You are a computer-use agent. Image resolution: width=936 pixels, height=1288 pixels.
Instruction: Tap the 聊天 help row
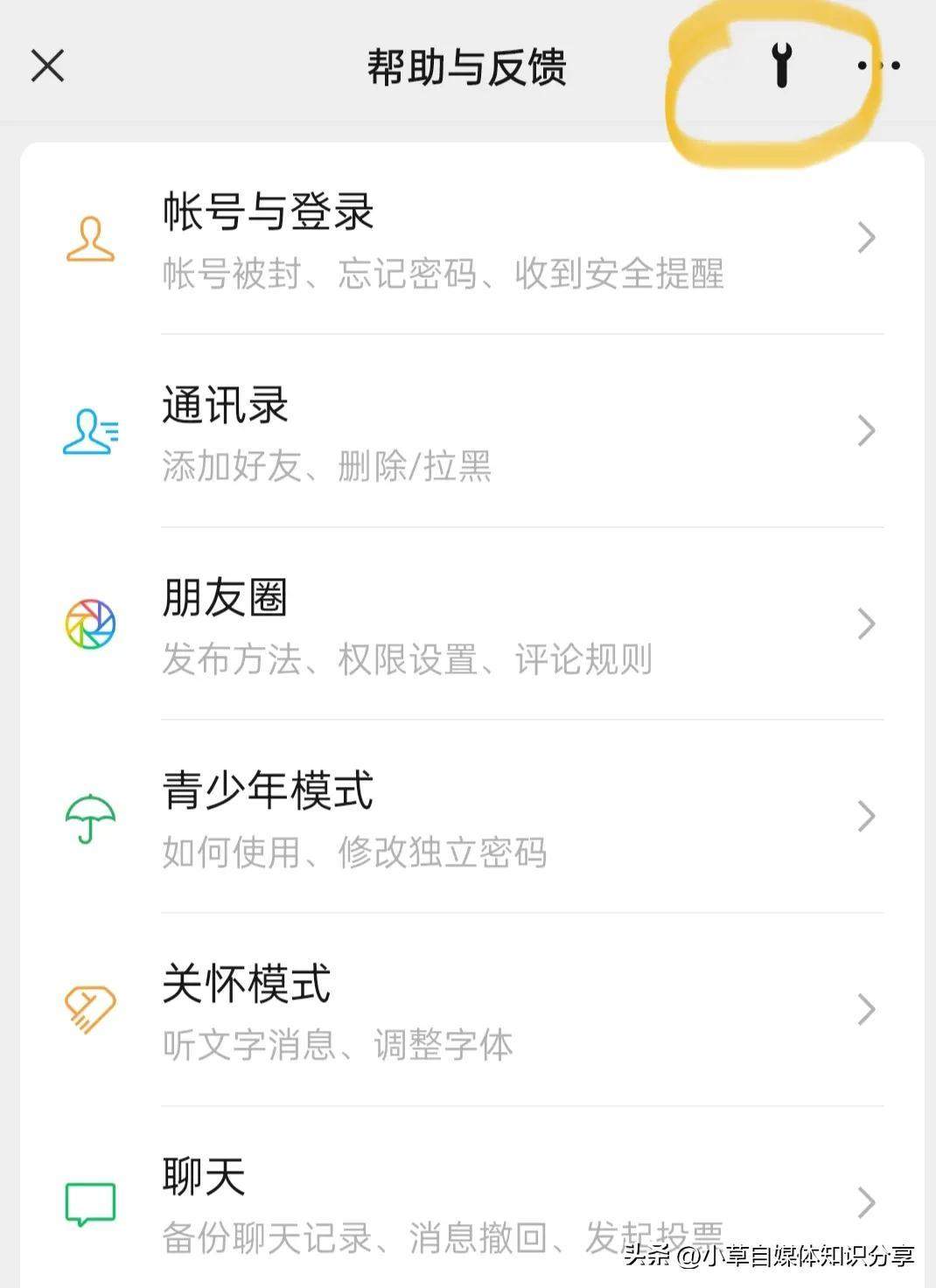(472, 1203)
